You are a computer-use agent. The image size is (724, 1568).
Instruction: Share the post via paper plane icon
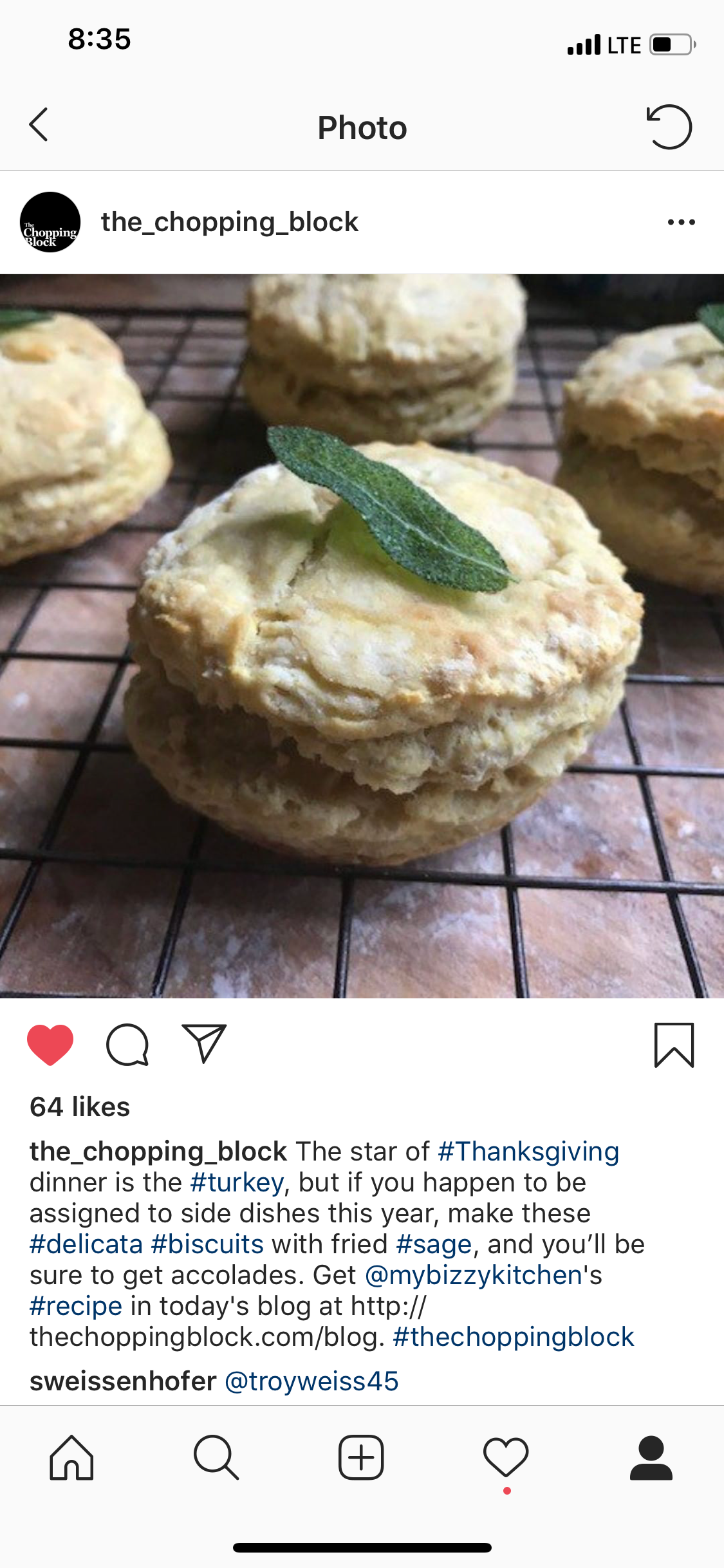pyautogui.click(x=205, y=1043)
